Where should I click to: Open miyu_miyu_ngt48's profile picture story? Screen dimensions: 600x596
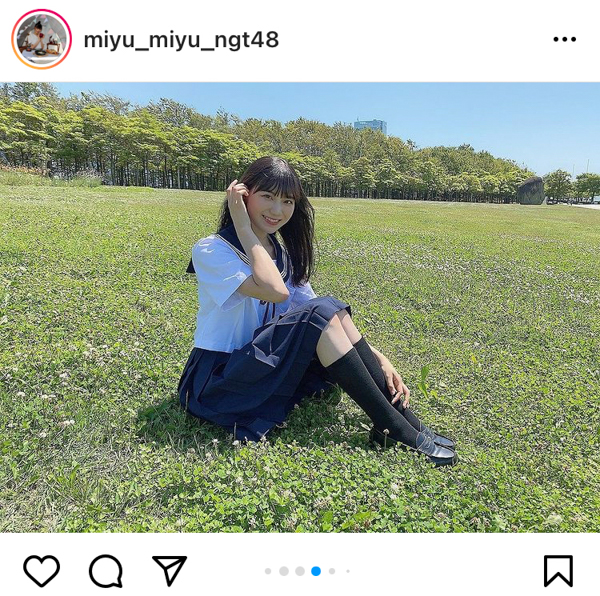click(41, 40)
